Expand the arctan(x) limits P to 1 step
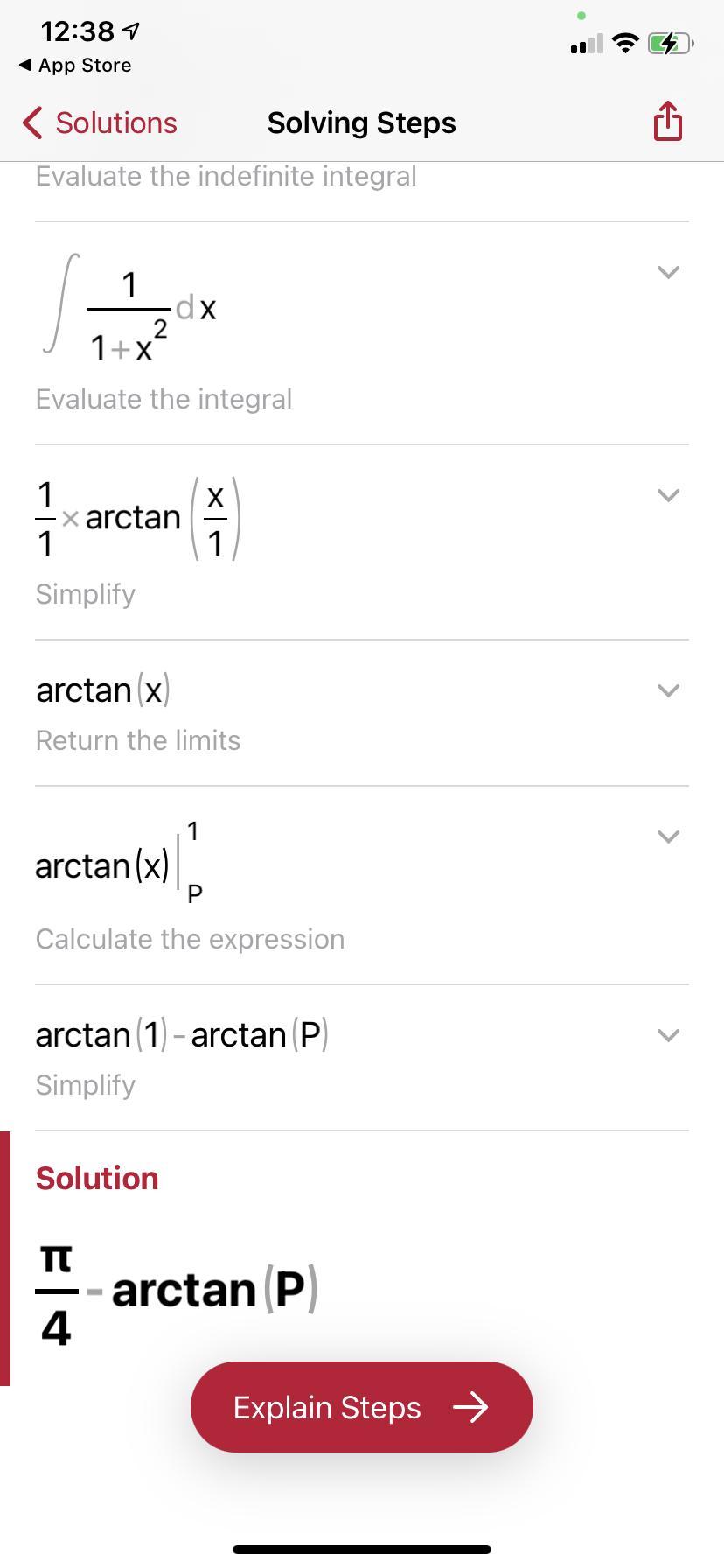724x1568 pixels. (x=667, y=836)
